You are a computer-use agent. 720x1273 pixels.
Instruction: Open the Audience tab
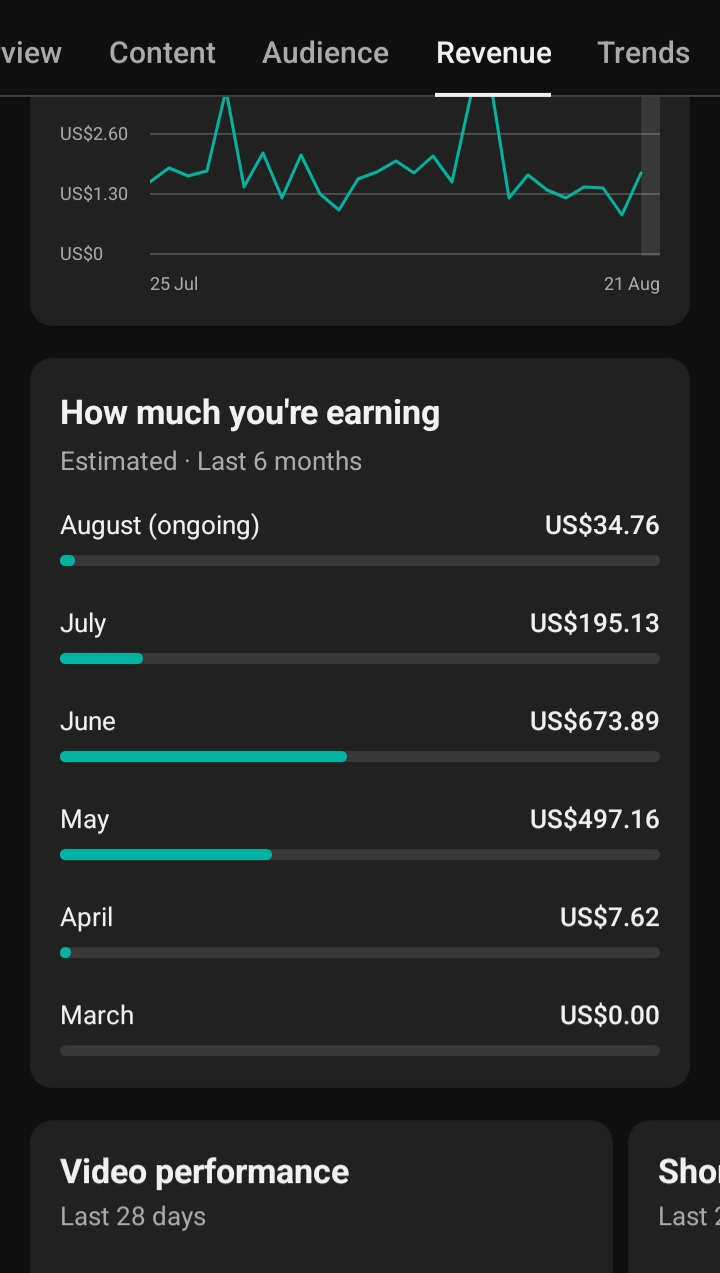pyautogui.click(x=325, y=52)
